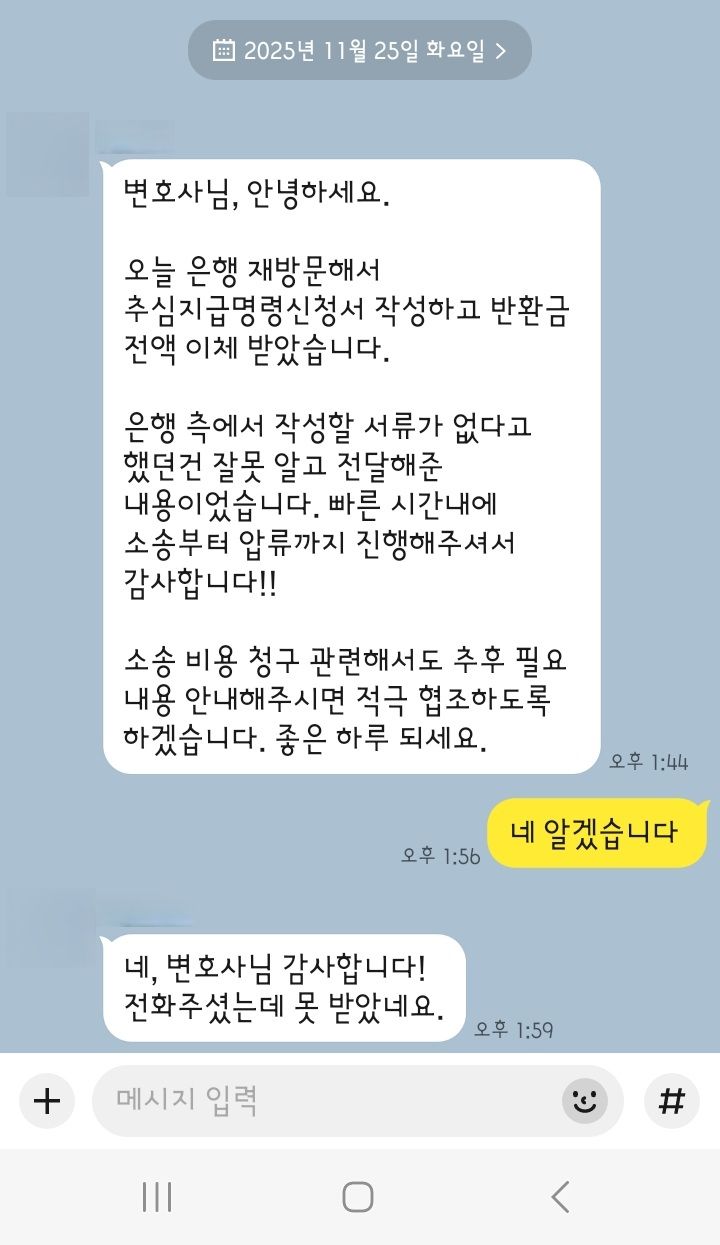Viewport: 720px width, 1245px height.
Task: Tap the plus attachment button
Action: click(x=47, y=1101)
